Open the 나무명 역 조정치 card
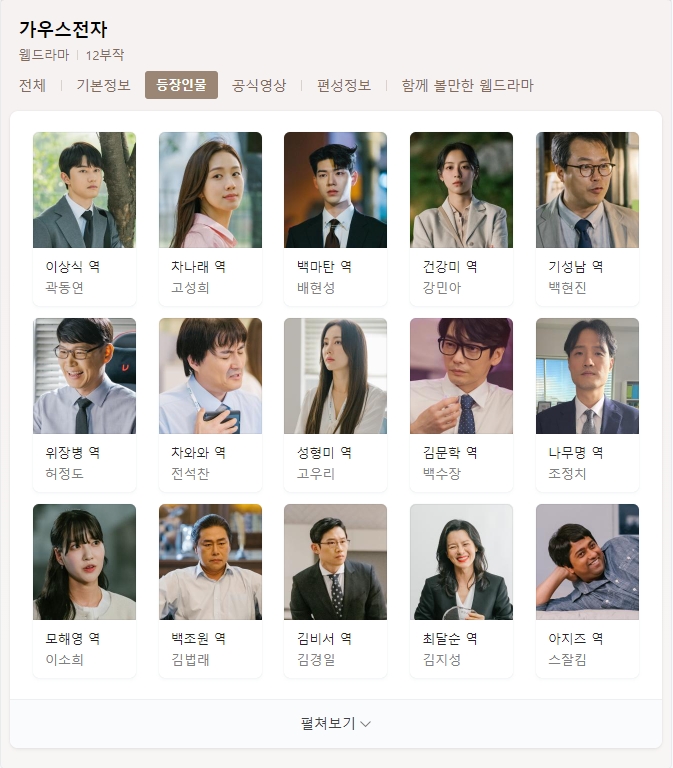This screenshot has height=768, width=673. pyautogui.click(x=587, y=404)
